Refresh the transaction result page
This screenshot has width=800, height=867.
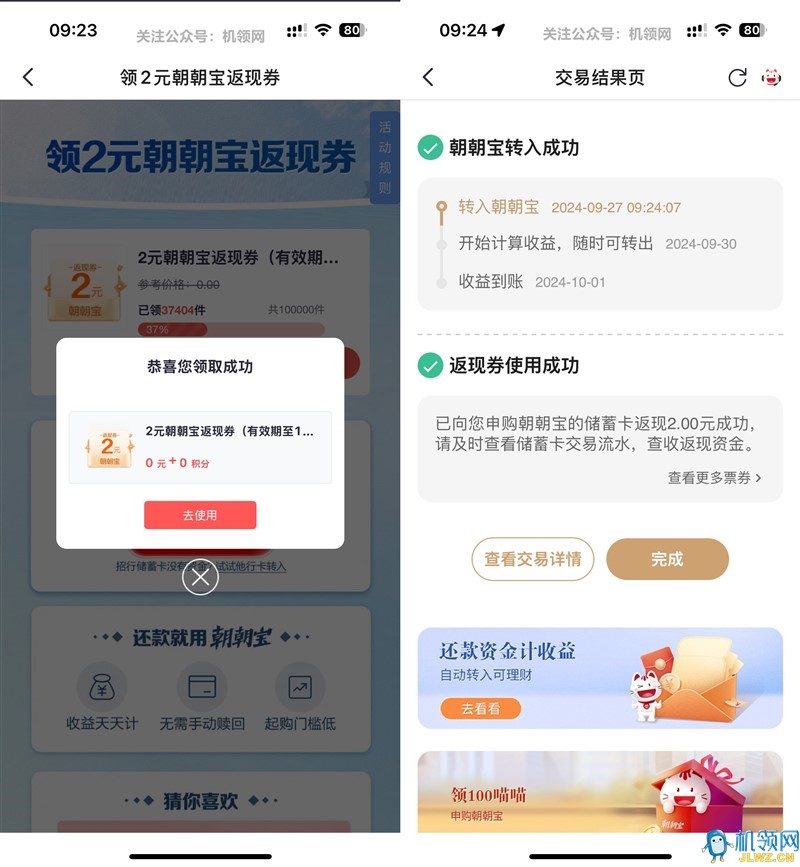point(737,77)
